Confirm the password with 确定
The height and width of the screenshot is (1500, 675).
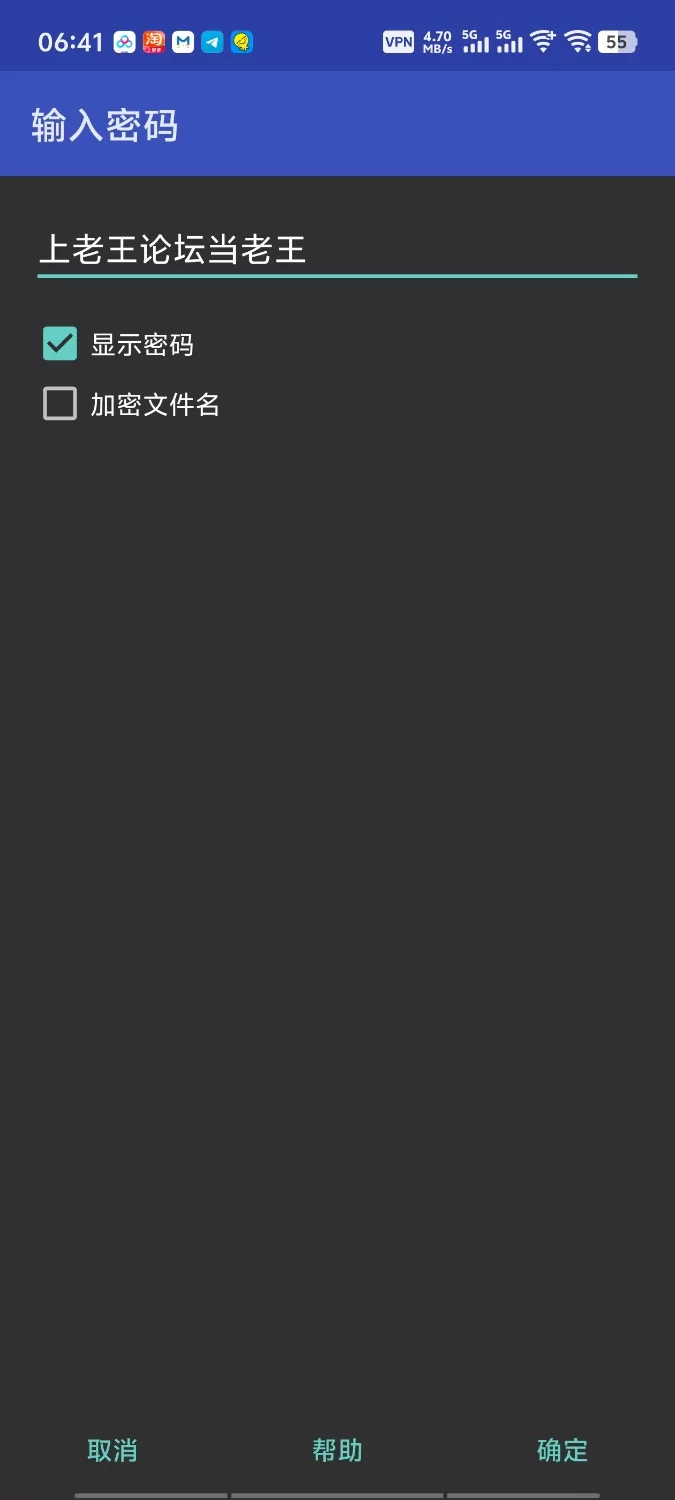pyautogui.click(x=562, y=1450)
